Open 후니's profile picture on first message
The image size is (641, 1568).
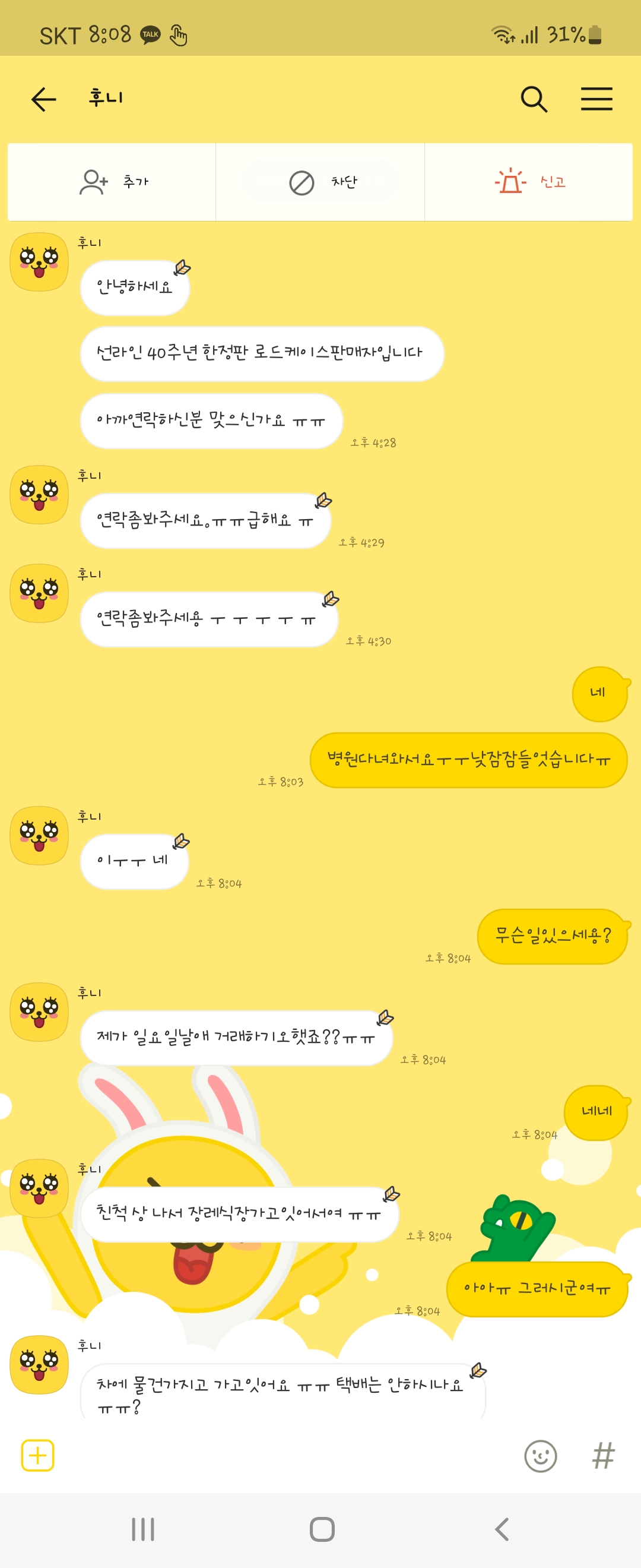(x=39, y=262)
